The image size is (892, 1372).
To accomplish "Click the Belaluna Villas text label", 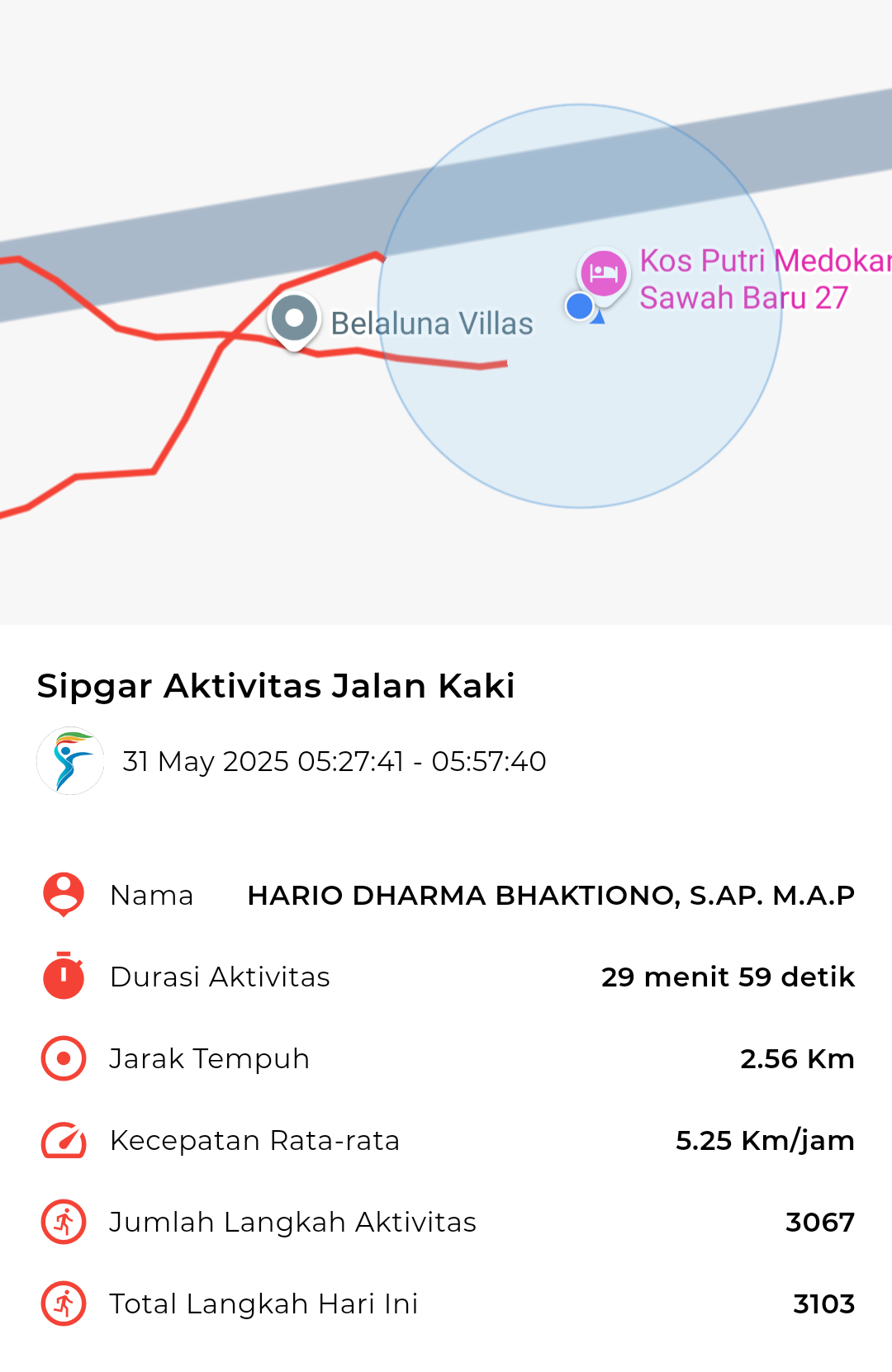I will [x=432, y=323].
